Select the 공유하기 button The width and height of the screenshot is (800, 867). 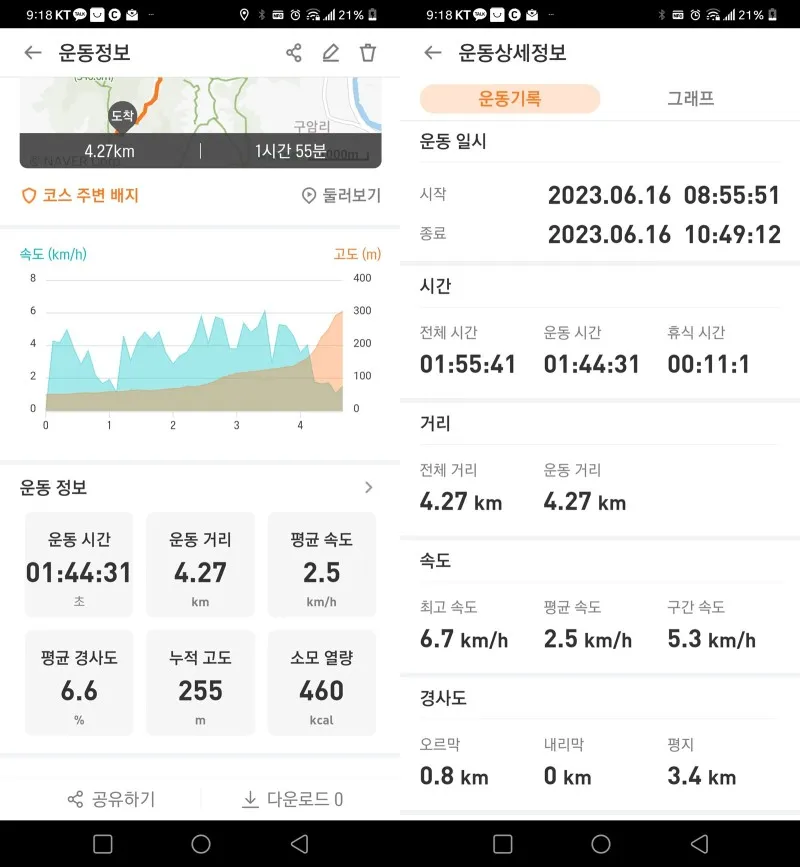tap(111, 799)
